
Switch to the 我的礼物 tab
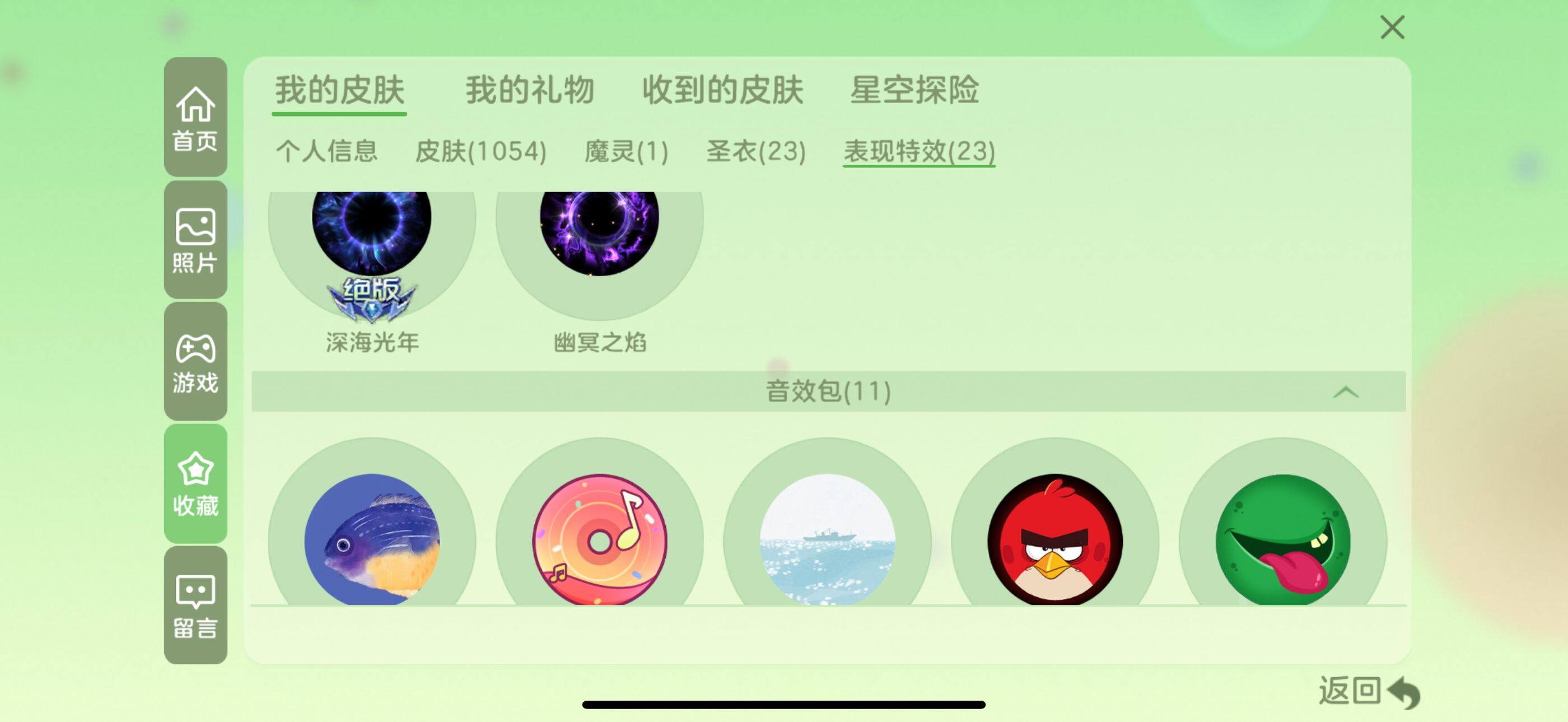[x=530, y=90]
